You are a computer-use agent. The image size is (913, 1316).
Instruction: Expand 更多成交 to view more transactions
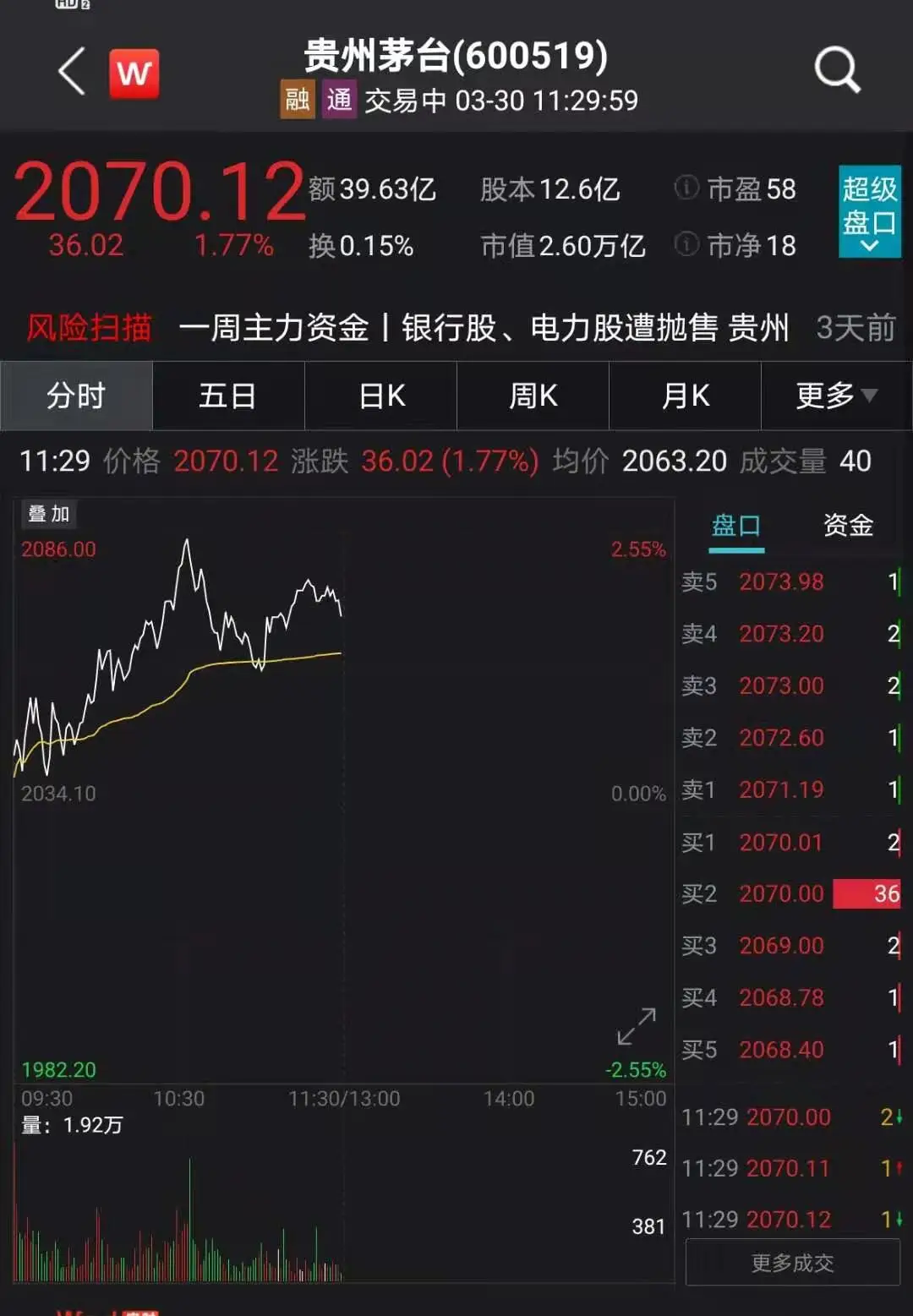(791, 1263)
